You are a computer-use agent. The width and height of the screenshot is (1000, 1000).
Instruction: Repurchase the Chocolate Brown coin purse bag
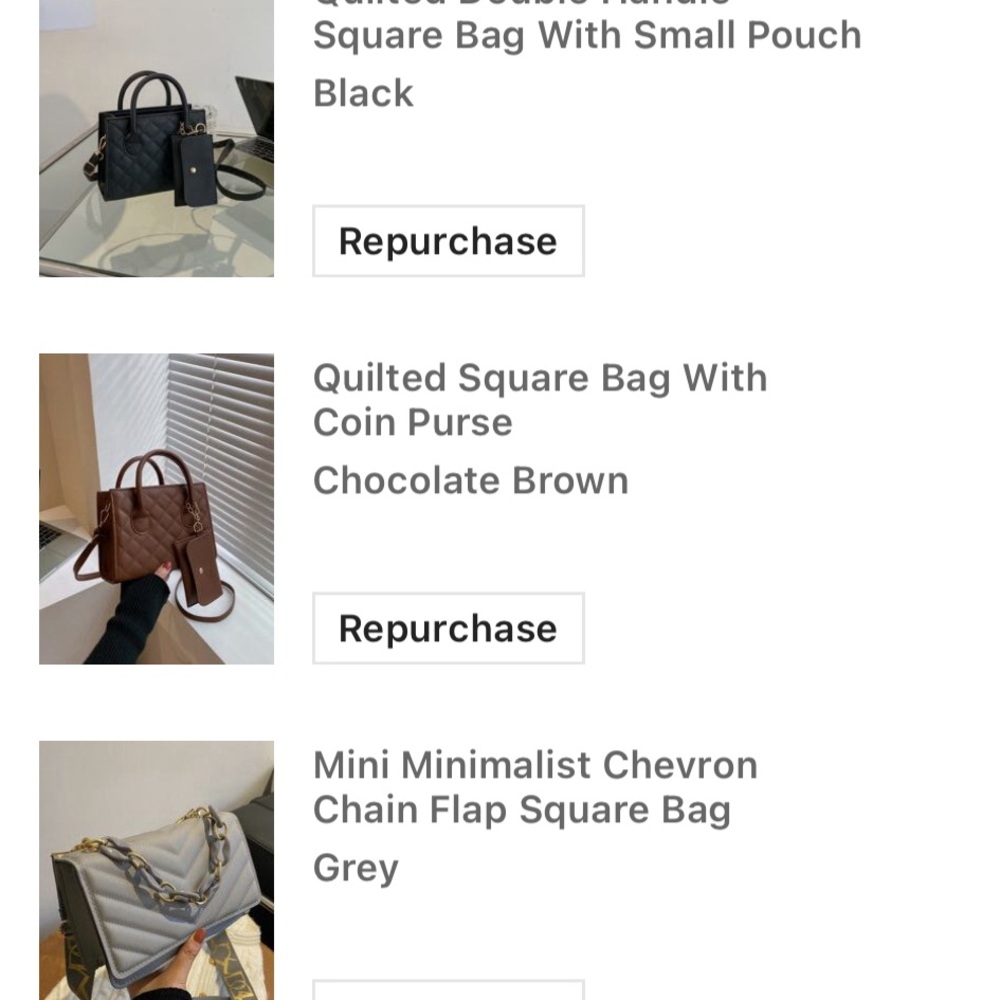pyautogui.click(x=448, y=628)
